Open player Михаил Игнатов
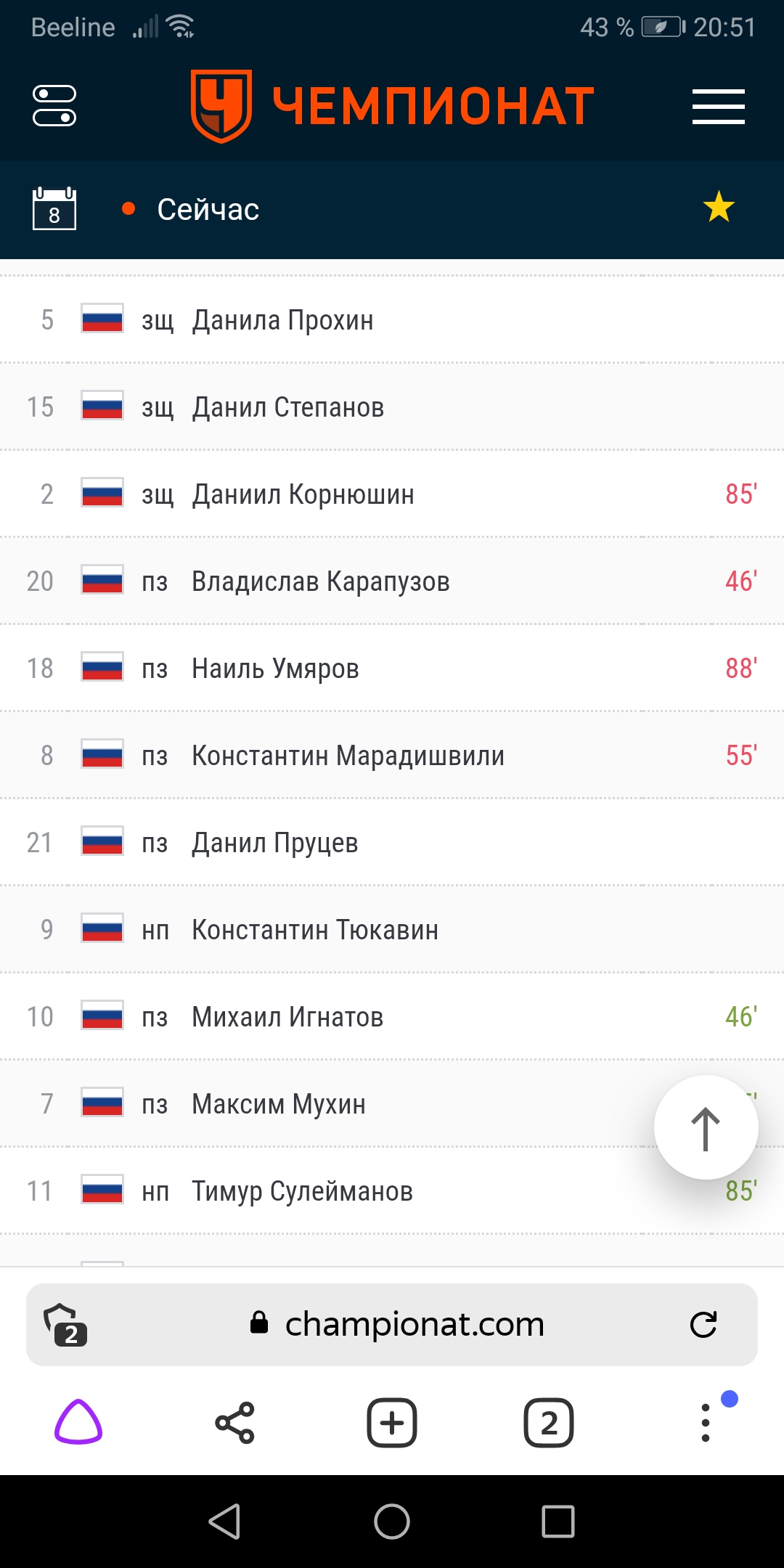Screen dimensions: 784x1568 [x=287, y=1017]
